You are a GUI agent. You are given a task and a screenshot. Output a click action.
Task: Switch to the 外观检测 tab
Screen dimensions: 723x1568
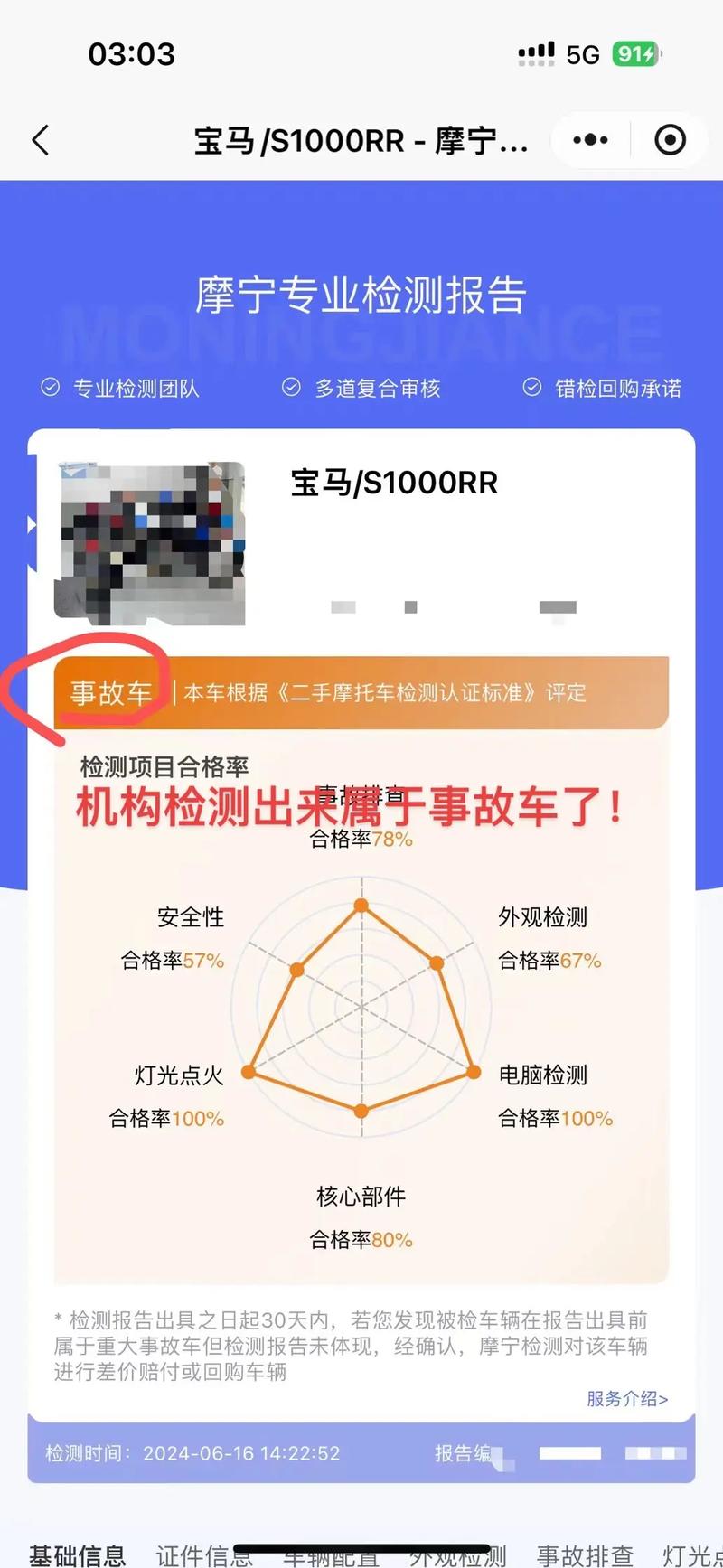[x=457, y=1554]
